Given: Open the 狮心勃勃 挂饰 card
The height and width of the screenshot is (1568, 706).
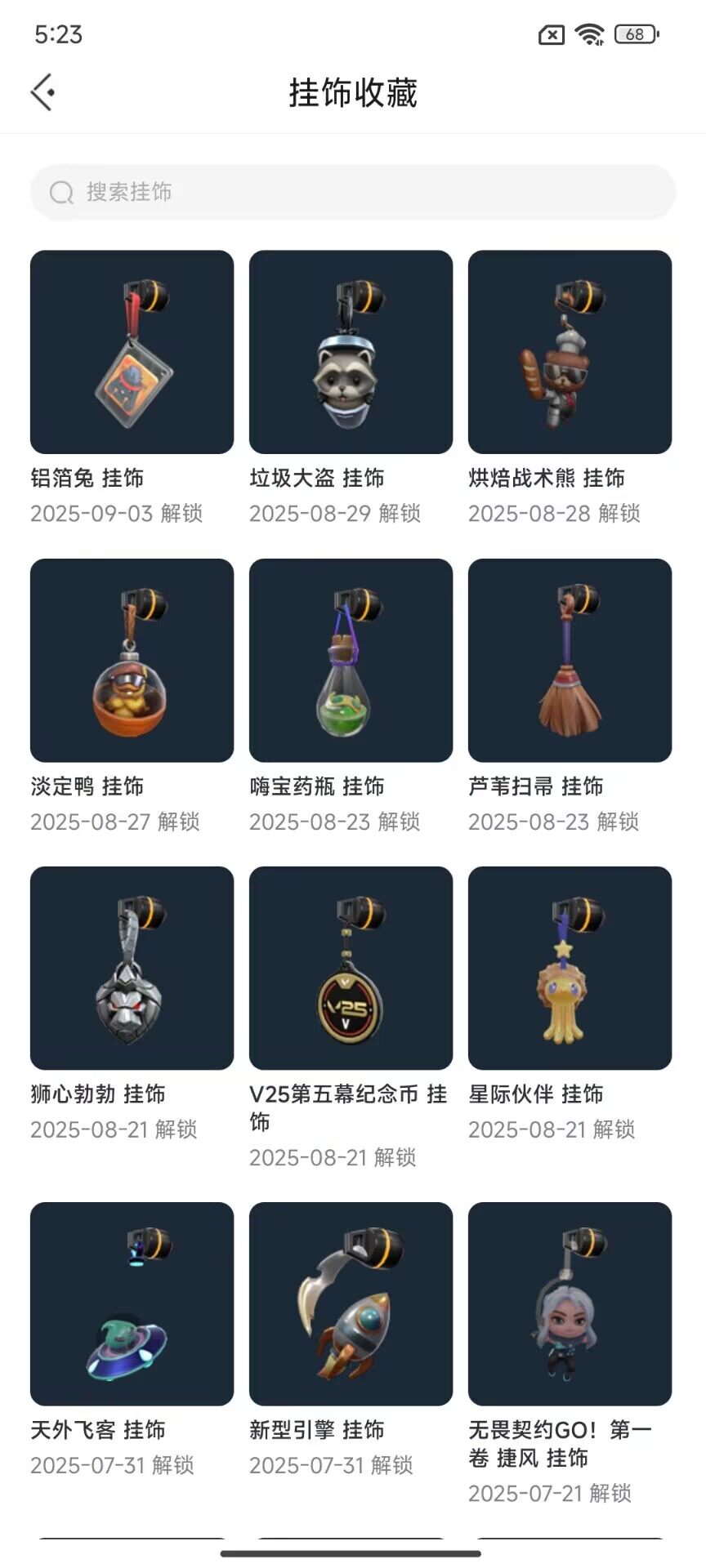Looking at the screenshot, I should [132, 968].
